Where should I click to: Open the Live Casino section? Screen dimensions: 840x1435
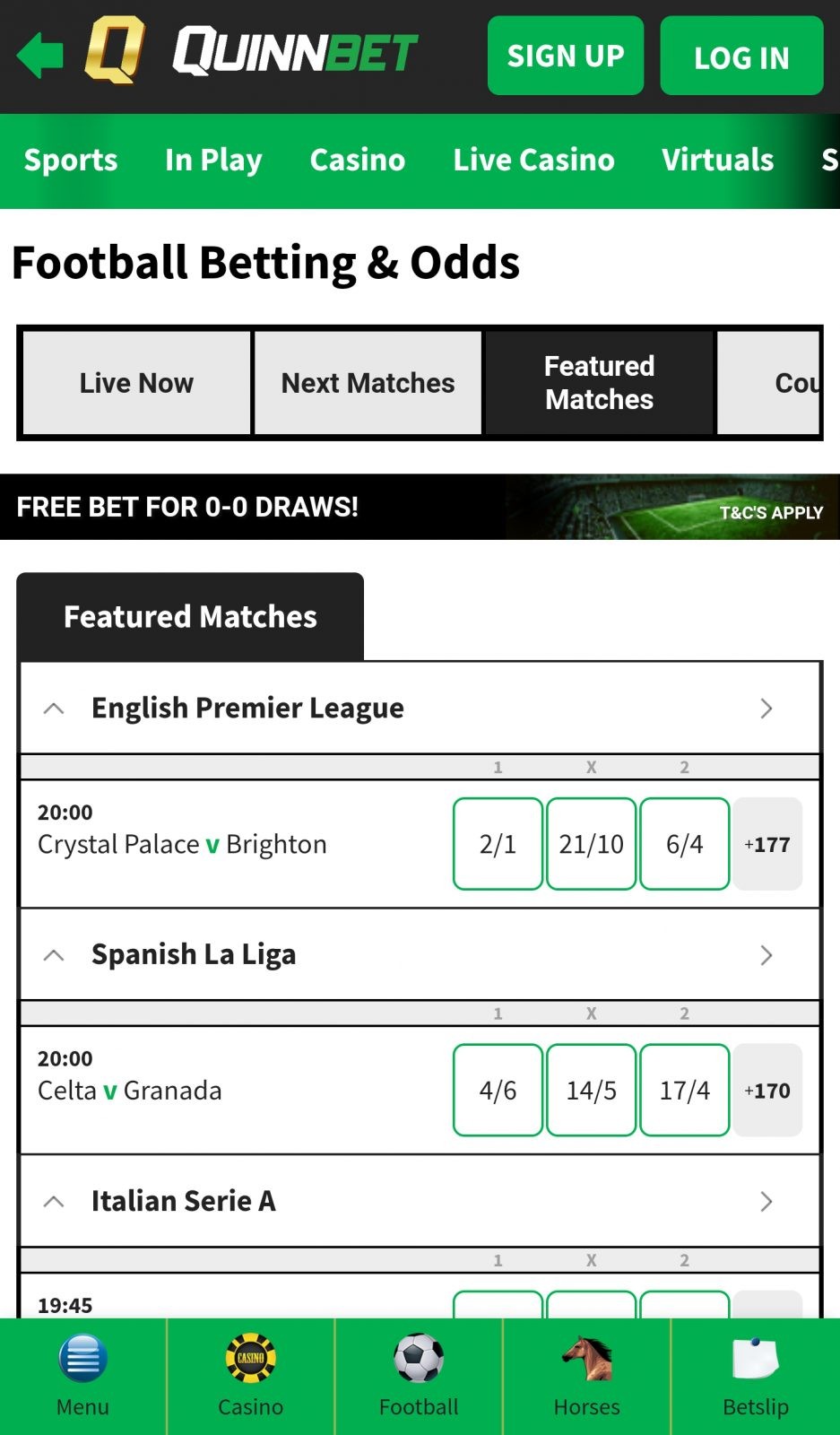pyautogui.click(x=533, y=161)
